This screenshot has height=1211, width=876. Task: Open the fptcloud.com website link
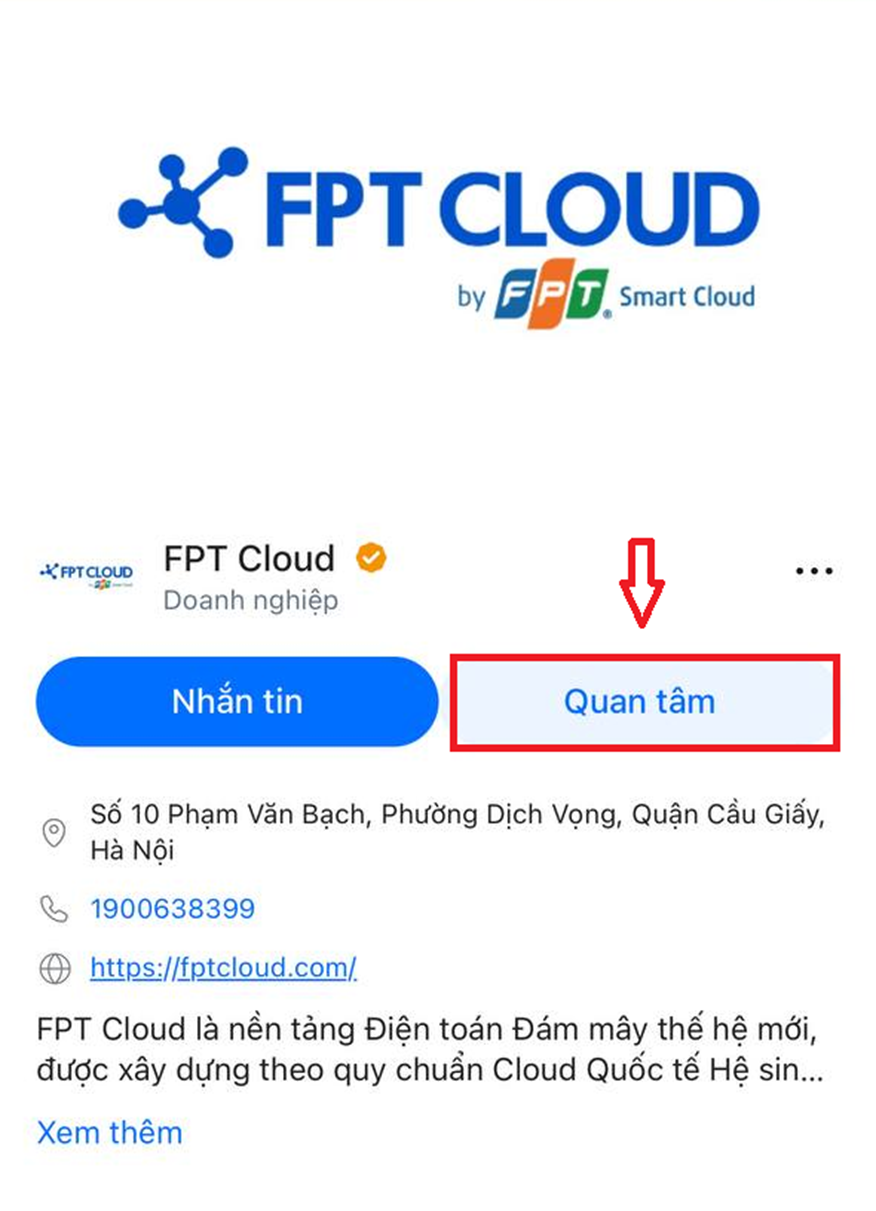tap(223, 968)
